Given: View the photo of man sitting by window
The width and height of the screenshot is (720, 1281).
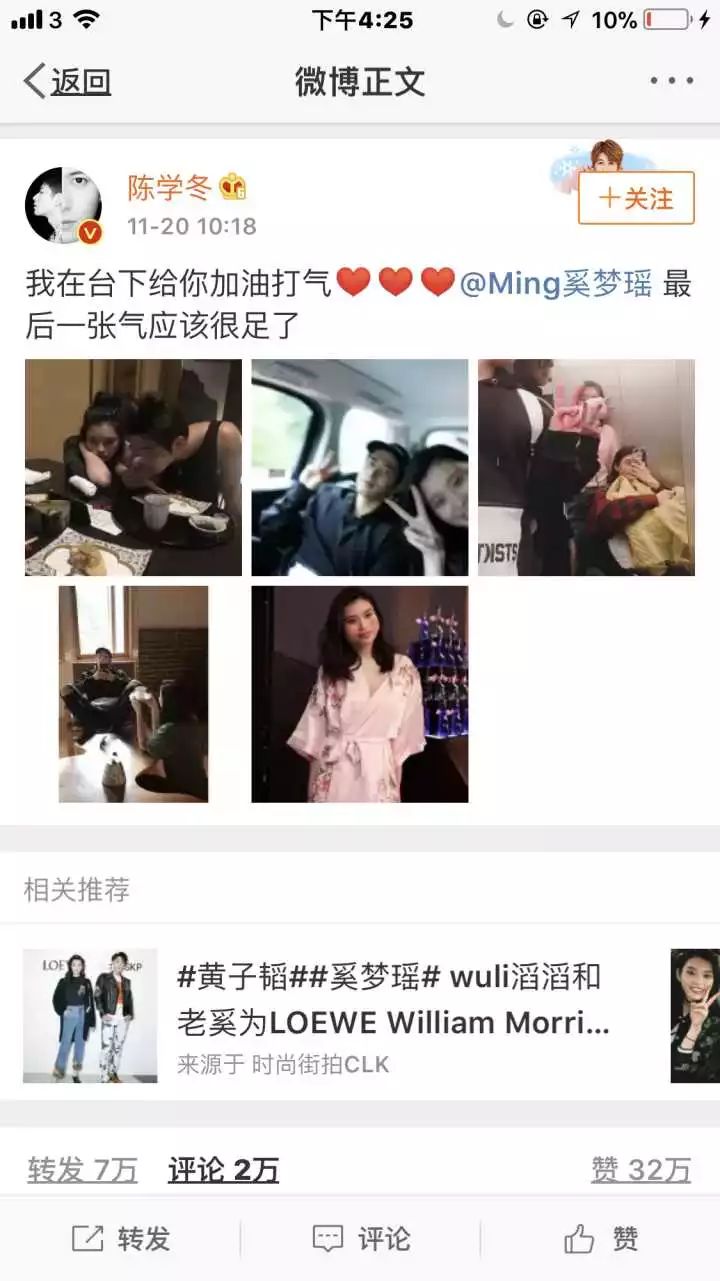Looking at the screenshot, I should coord(133,694).
